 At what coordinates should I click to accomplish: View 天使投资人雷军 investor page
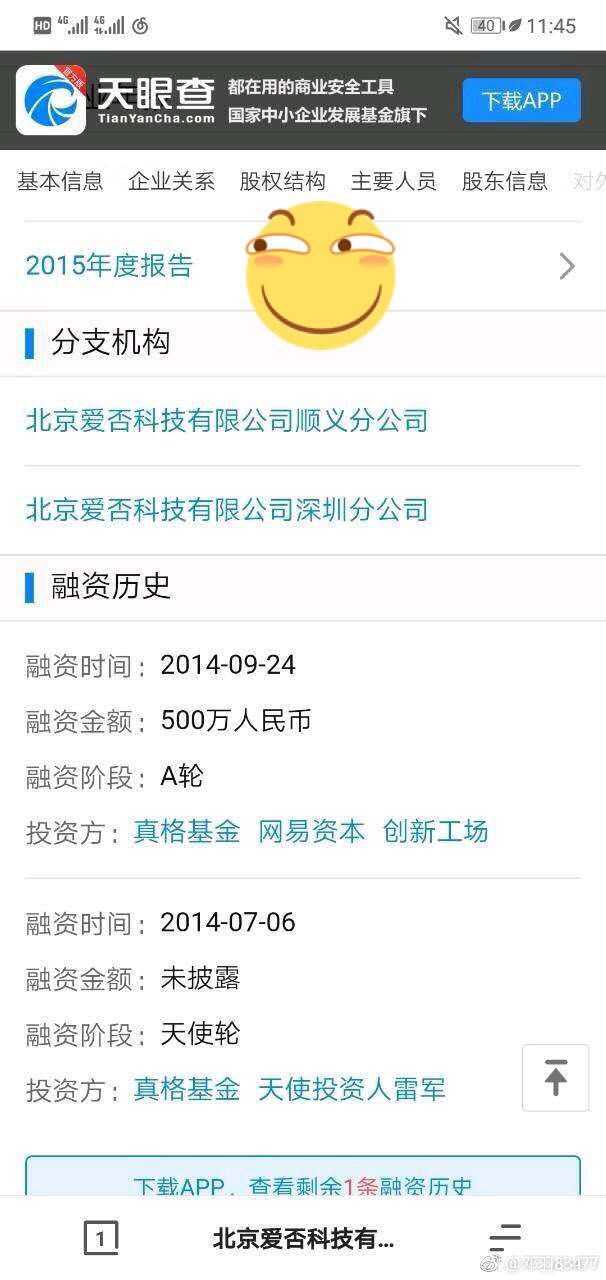(351, 1088)
